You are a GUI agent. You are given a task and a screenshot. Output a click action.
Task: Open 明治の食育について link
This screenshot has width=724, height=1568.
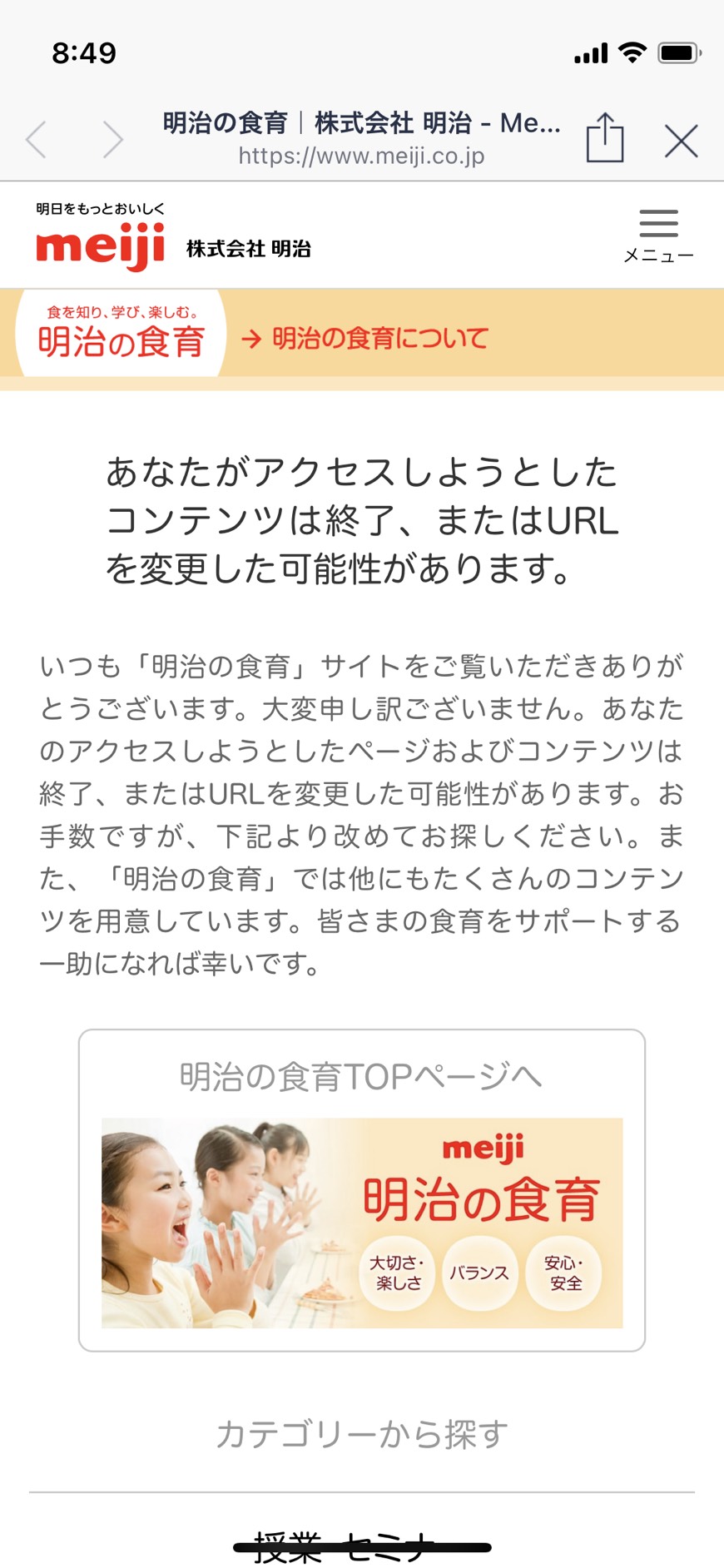click(364, 338)
